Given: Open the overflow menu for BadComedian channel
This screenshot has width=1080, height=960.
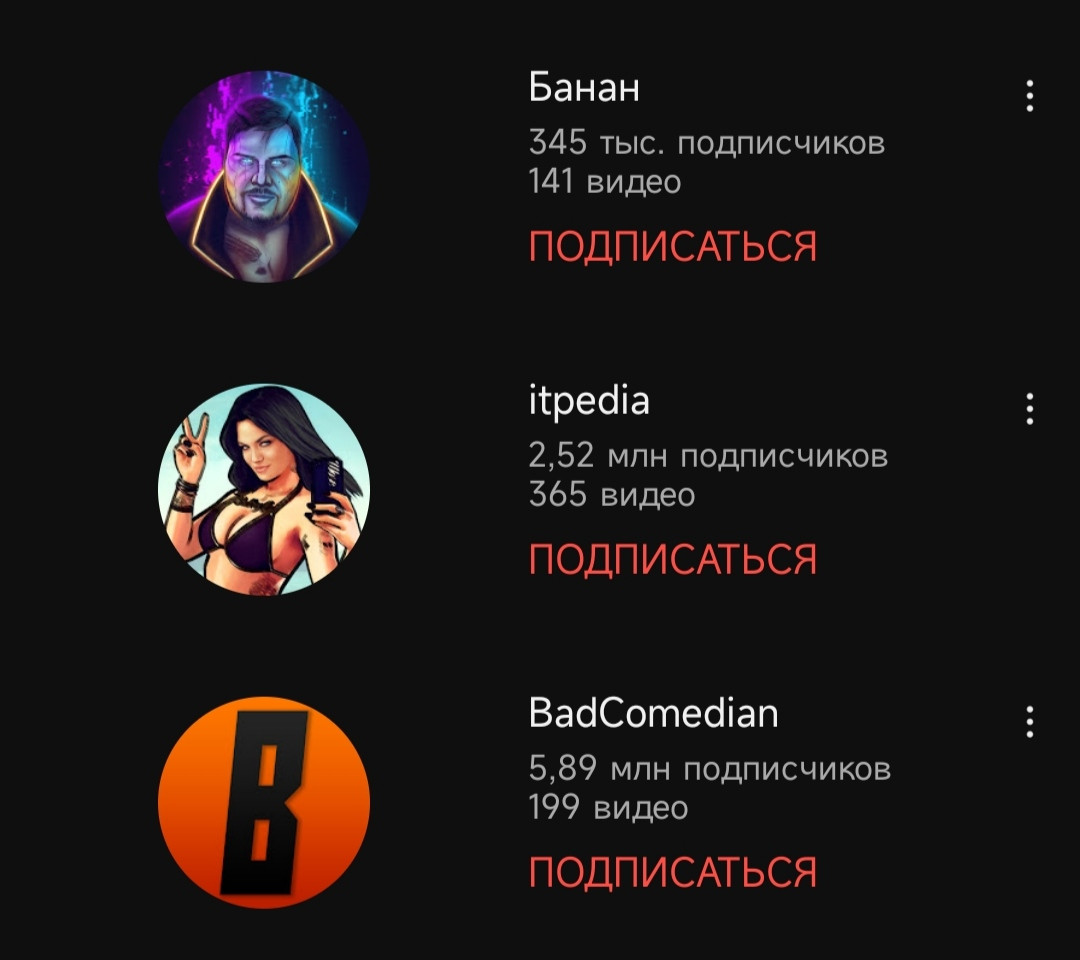Looking at the screenshot, I should 1029,721.
